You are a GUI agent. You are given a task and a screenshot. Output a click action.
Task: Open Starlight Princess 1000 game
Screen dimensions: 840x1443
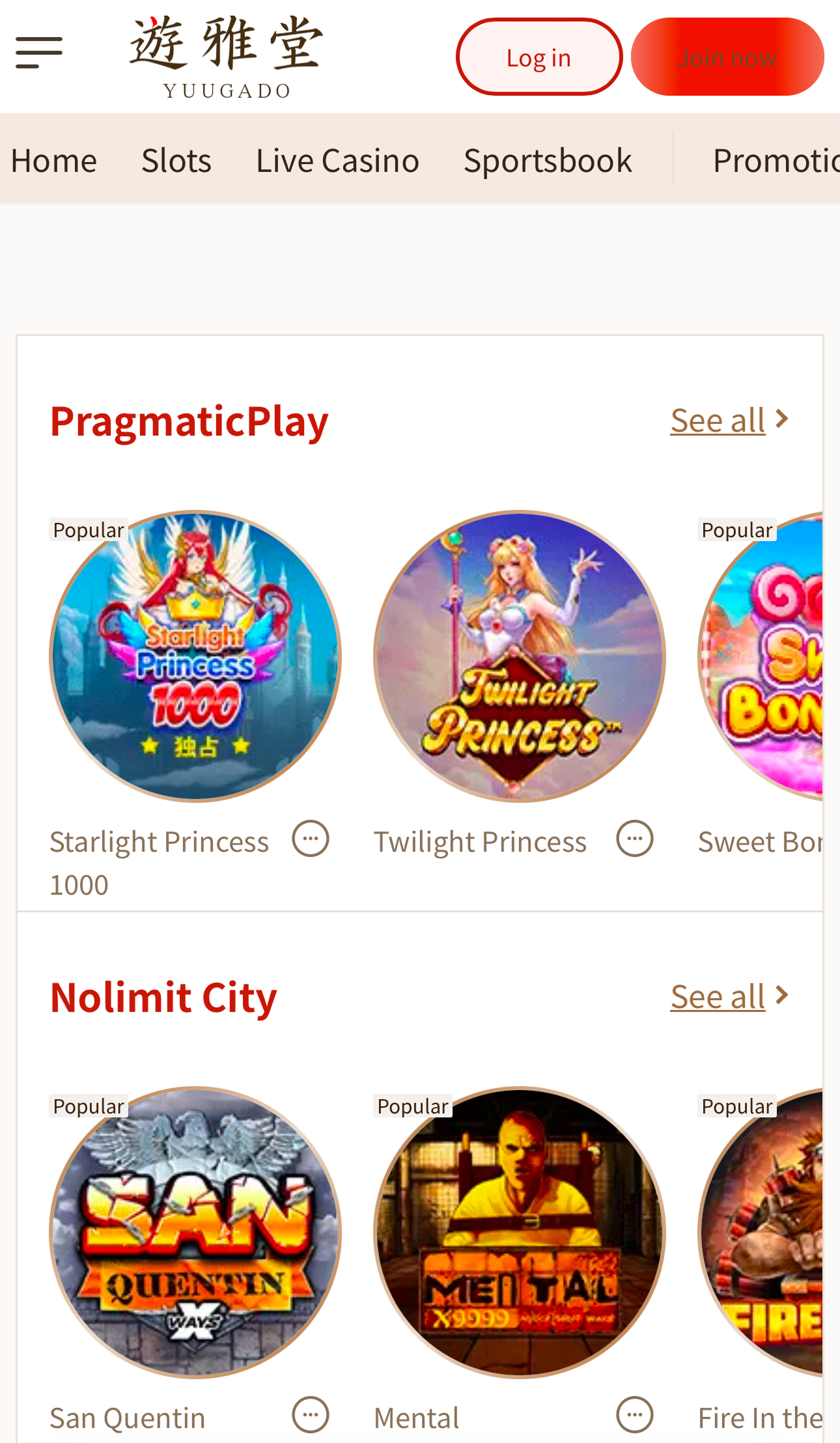pyautogui.click(x=195, y=656)
